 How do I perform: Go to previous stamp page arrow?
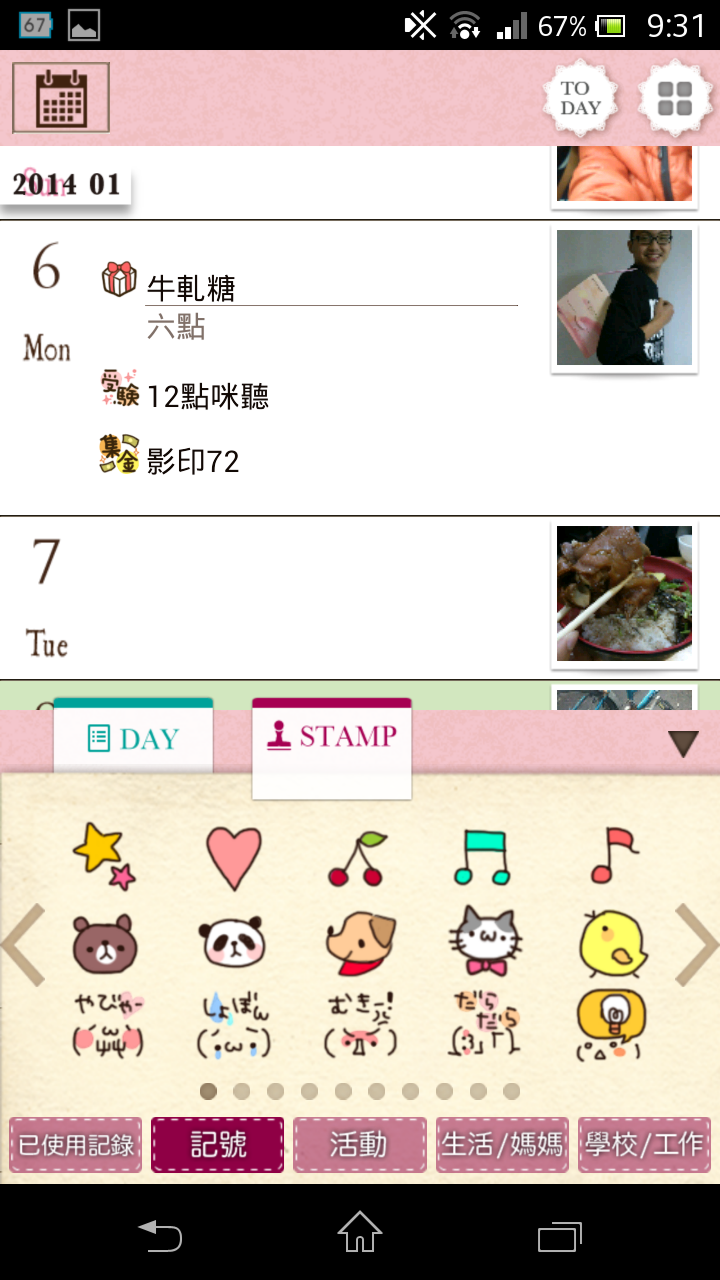coord(24,944)
